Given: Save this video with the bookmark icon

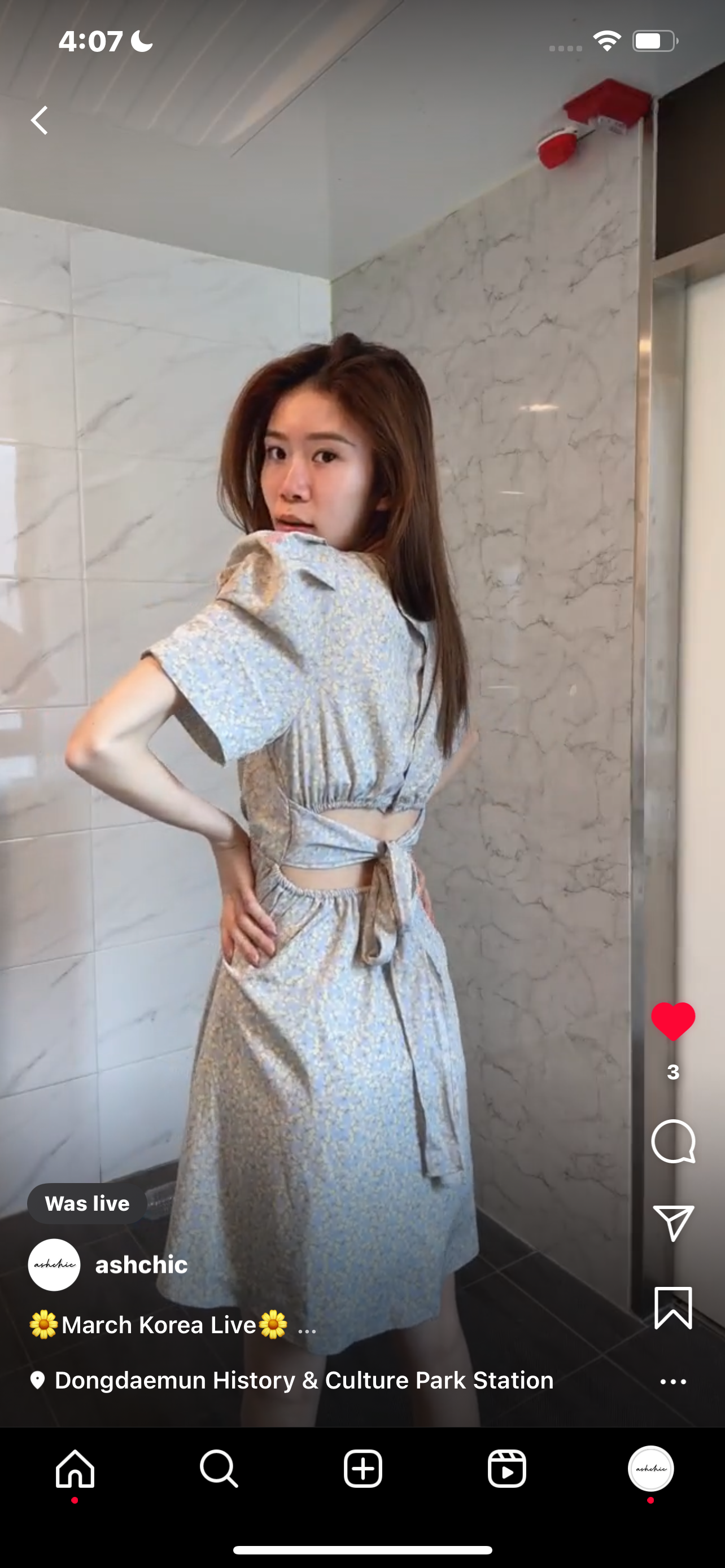Looking at the screenshot, I should 672,1307.
